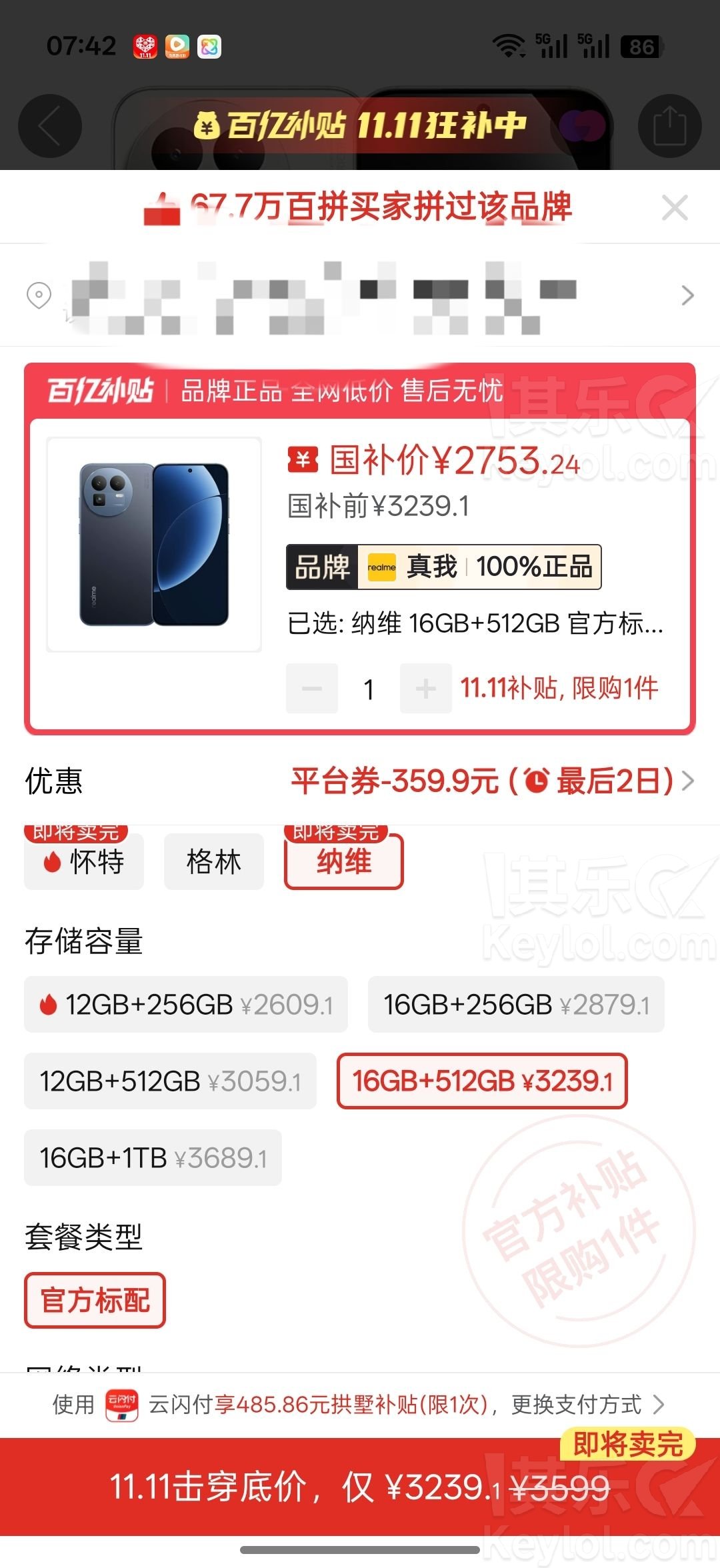The width and height of the screenshot is (720, 1568).
Task: Select 官方标配 package type
Action: 95,1301
